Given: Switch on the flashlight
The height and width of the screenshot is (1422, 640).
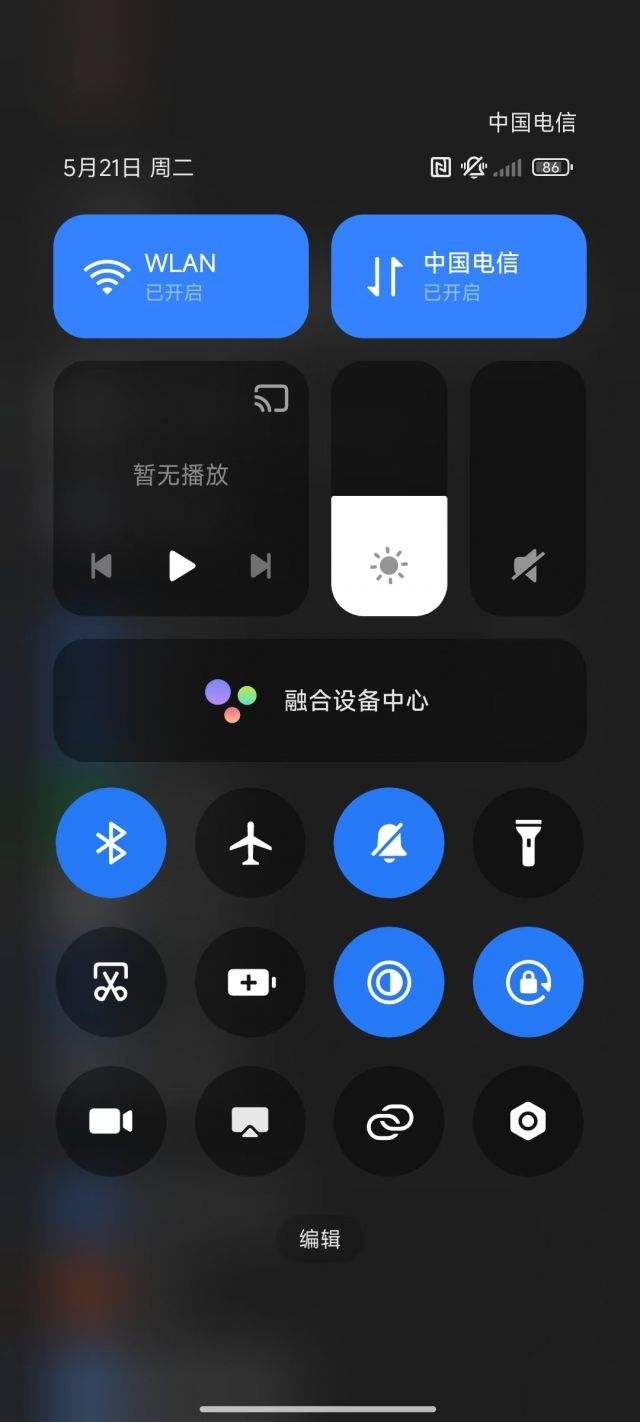Looking at the screenshot, I should click(x=528, y=843).
